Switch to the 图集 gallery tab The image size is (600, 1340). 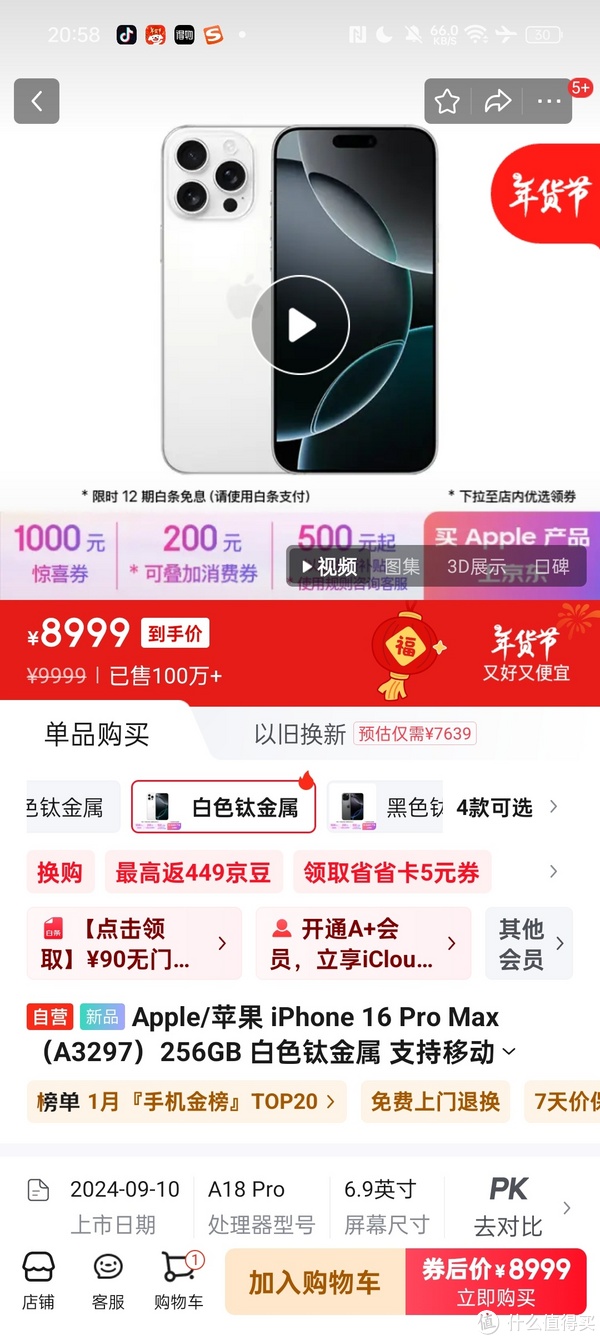point(401,567)
